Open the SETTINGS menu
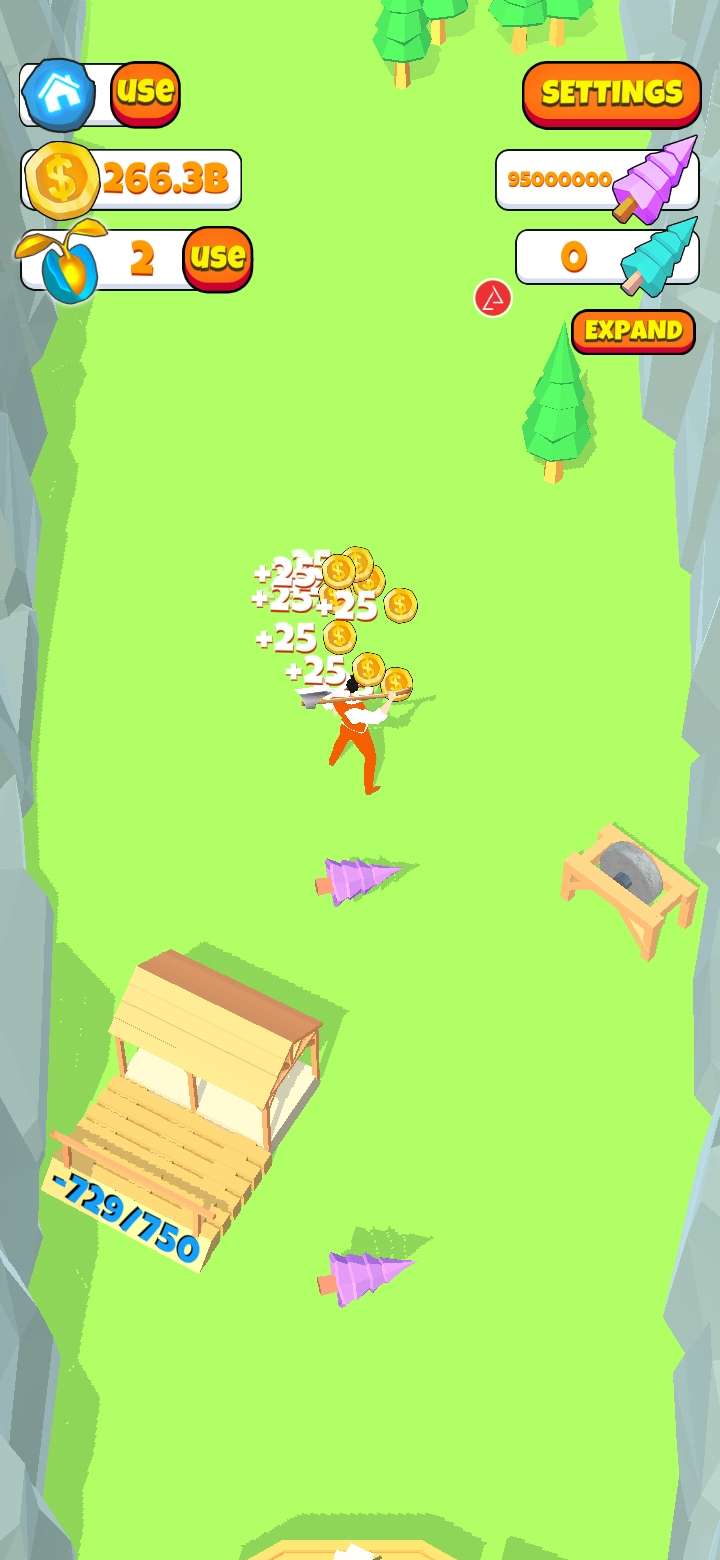The height and width of the screenshot is (1560, 720). click(x=610, y=92)
